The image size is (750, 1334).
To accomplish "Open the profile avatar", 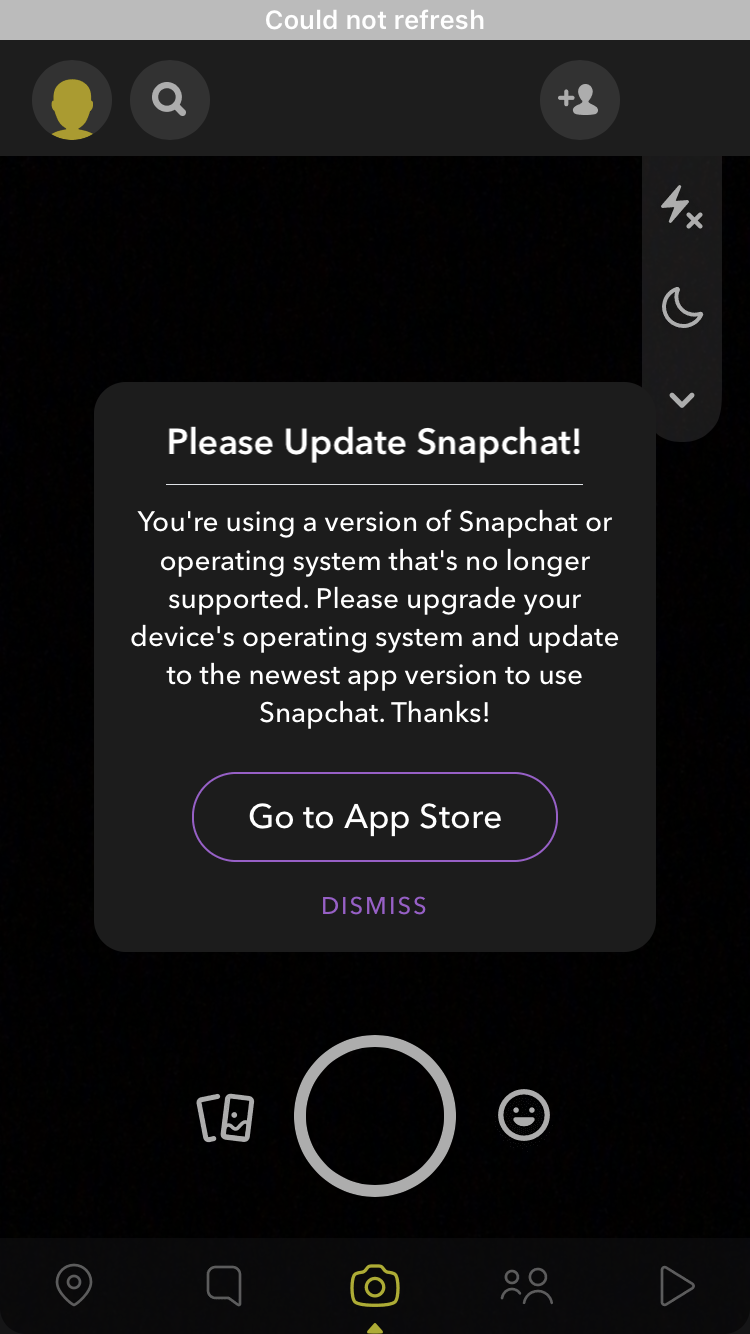I will [x=72, y=100].
